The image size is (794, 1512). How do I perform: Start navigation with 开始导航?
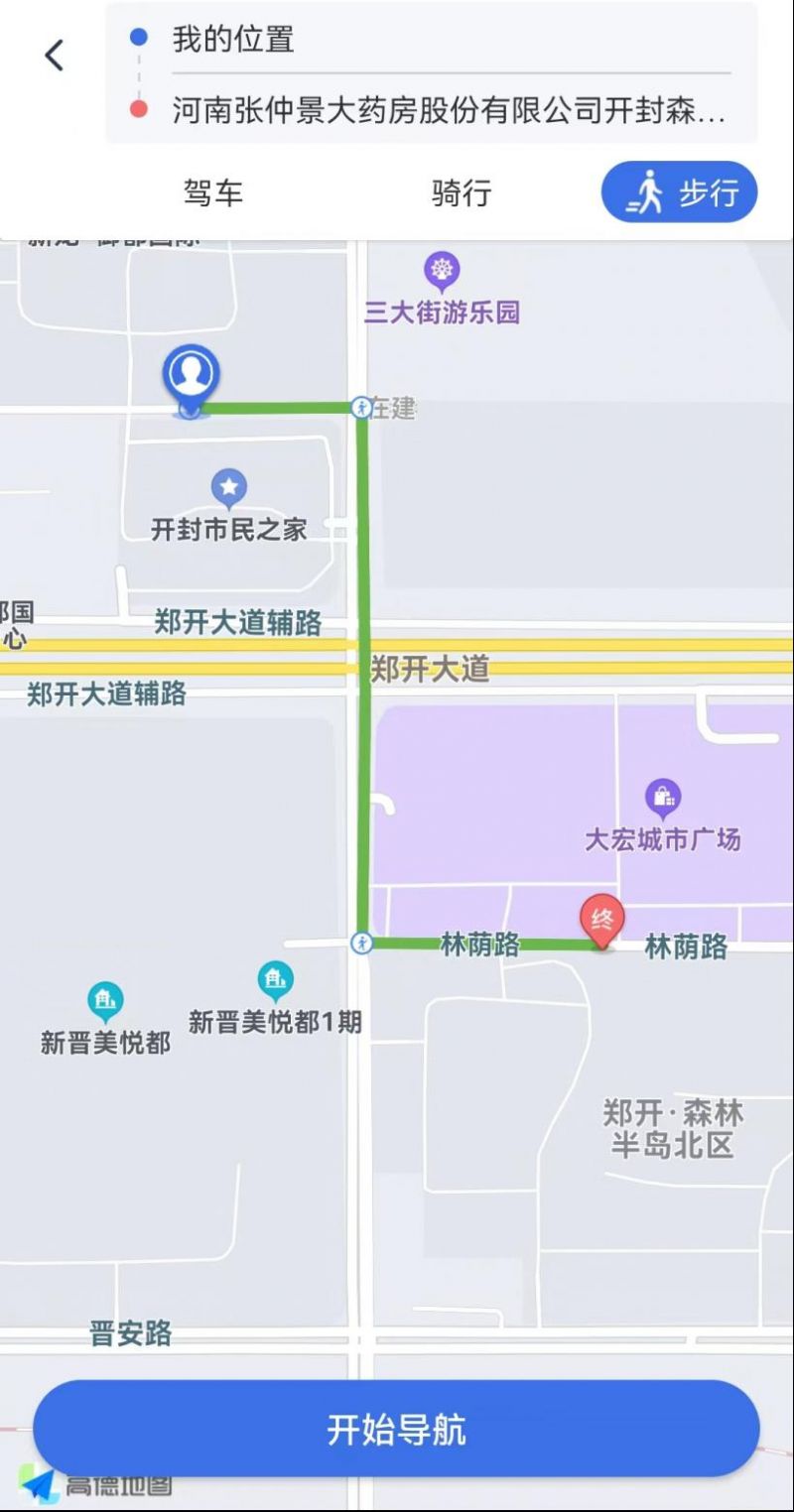(396, 1430)
